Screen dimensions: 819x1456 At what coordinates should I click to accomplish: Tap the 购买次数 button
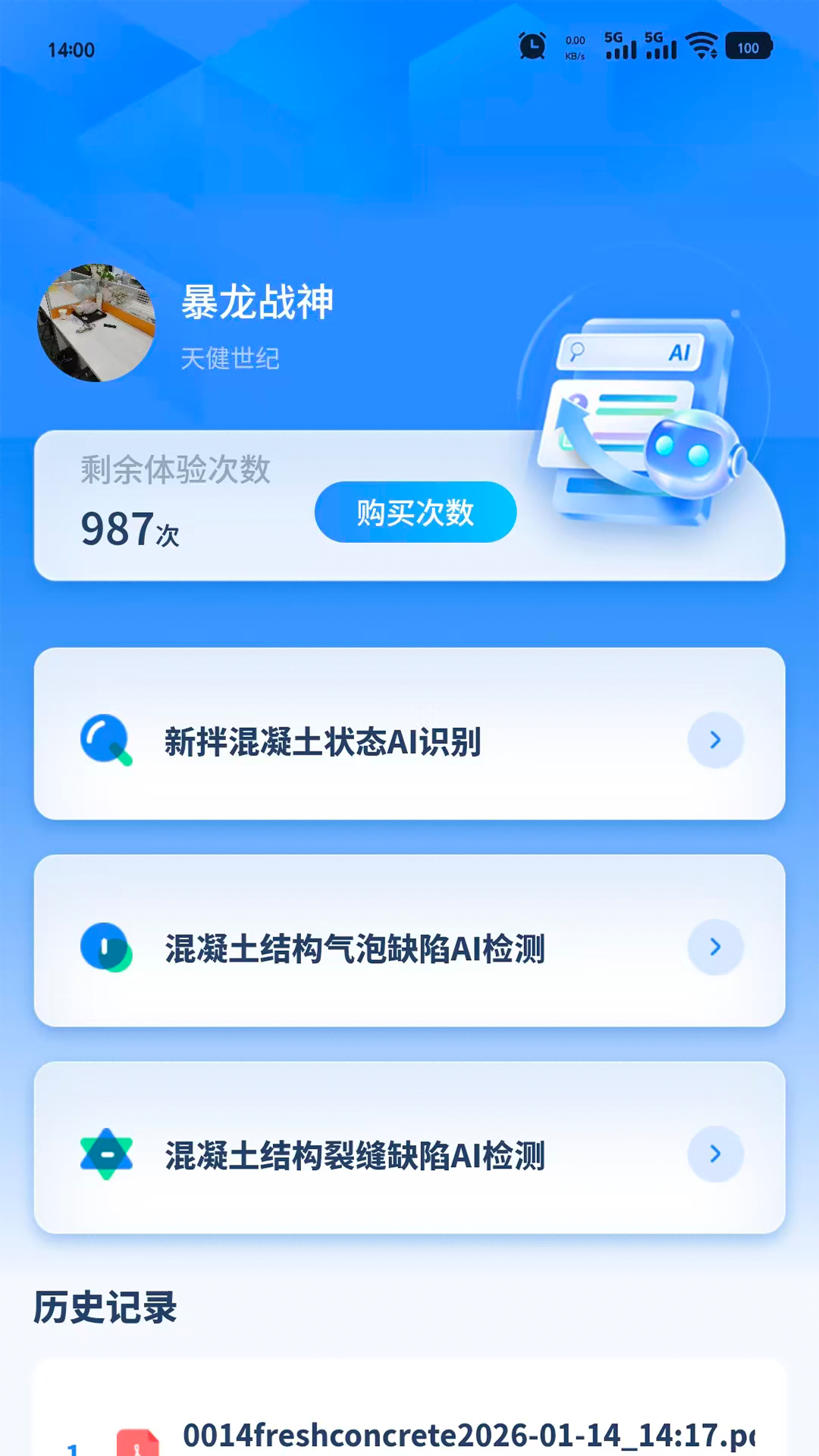pos(416,512)
